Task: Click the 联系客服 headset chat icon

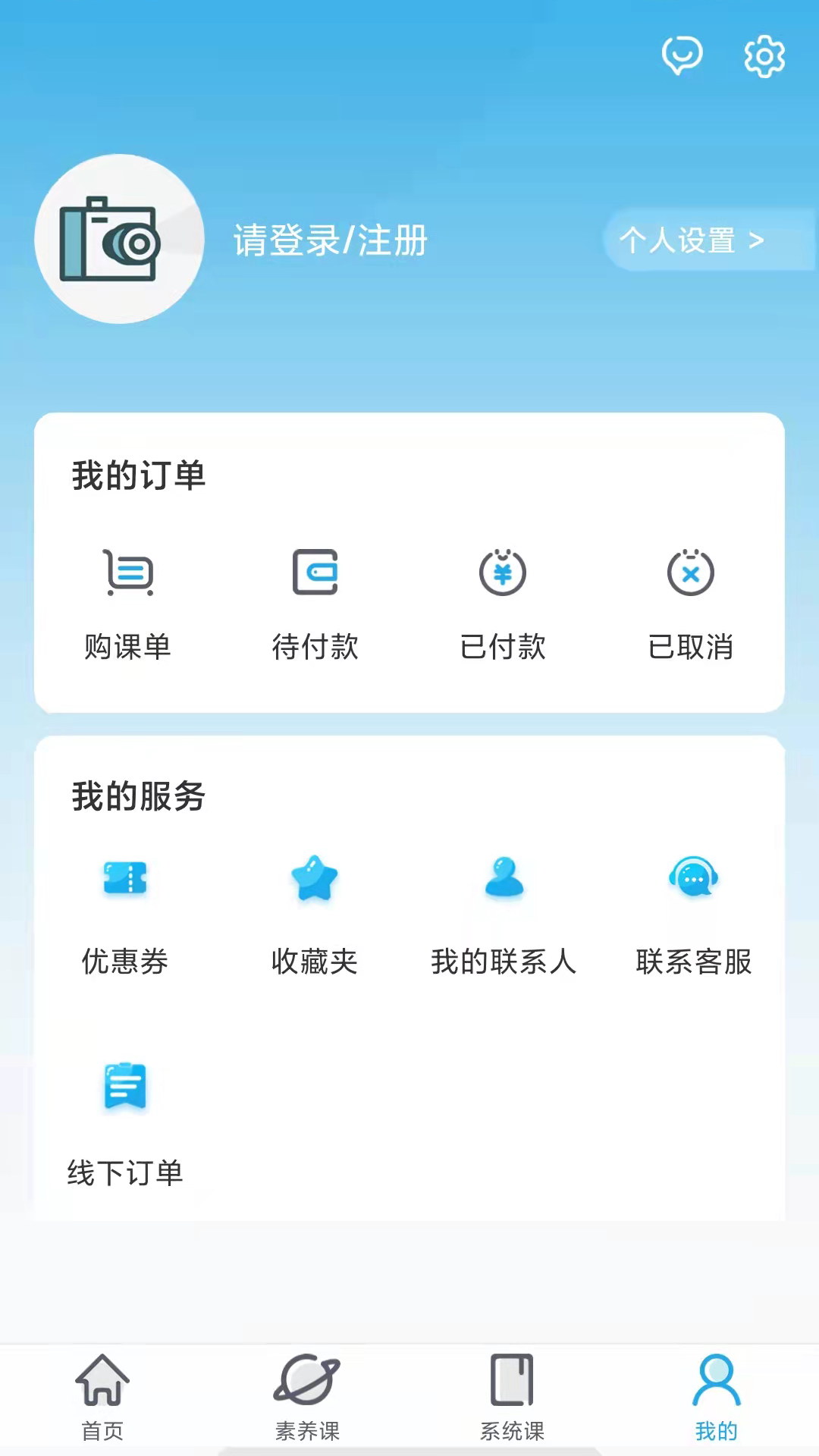Action: (x=692, y=878)
